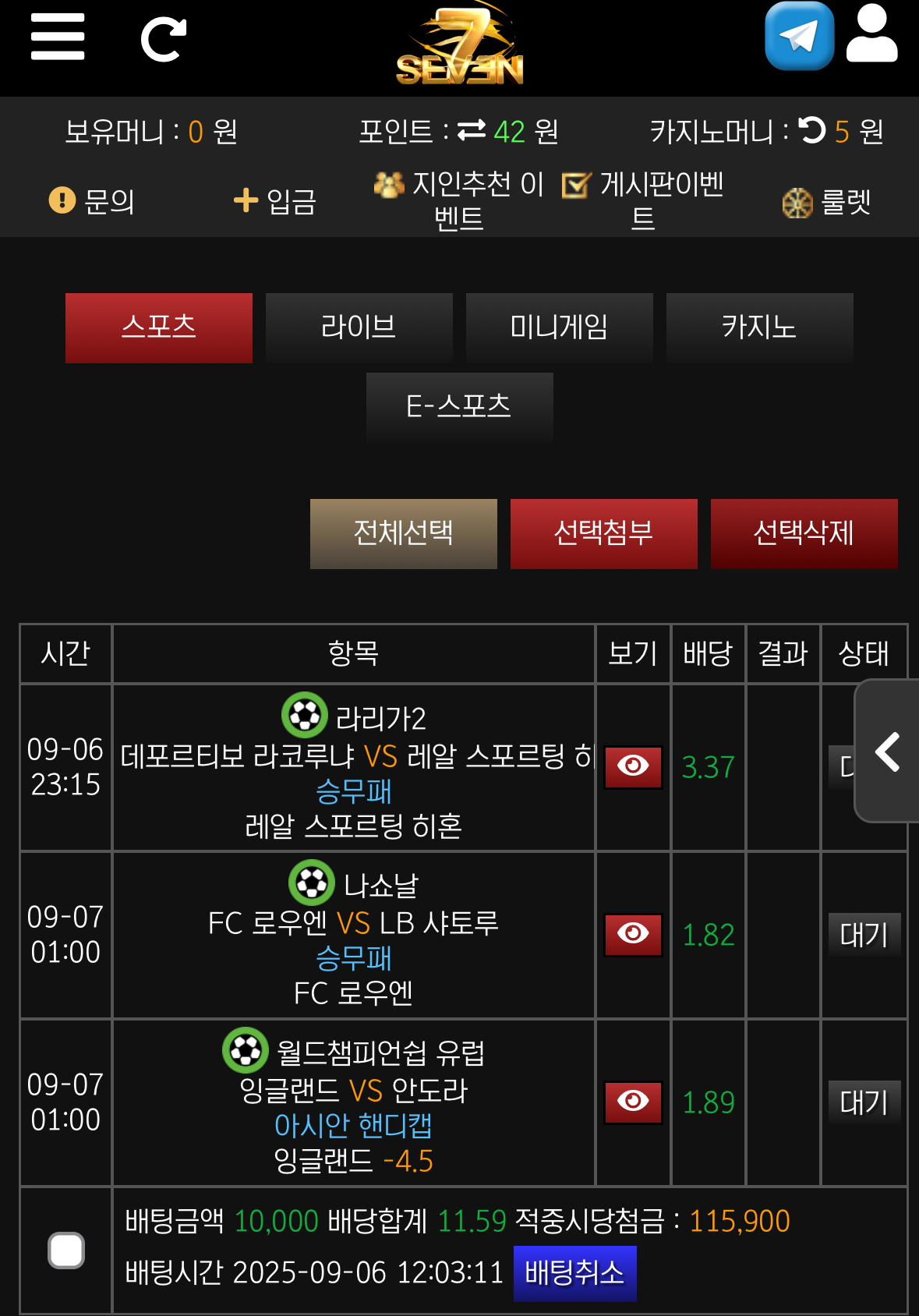Screen dimensions: 919x1316
Task: Tap the refresh icon
Action: (x=163, y=39)
